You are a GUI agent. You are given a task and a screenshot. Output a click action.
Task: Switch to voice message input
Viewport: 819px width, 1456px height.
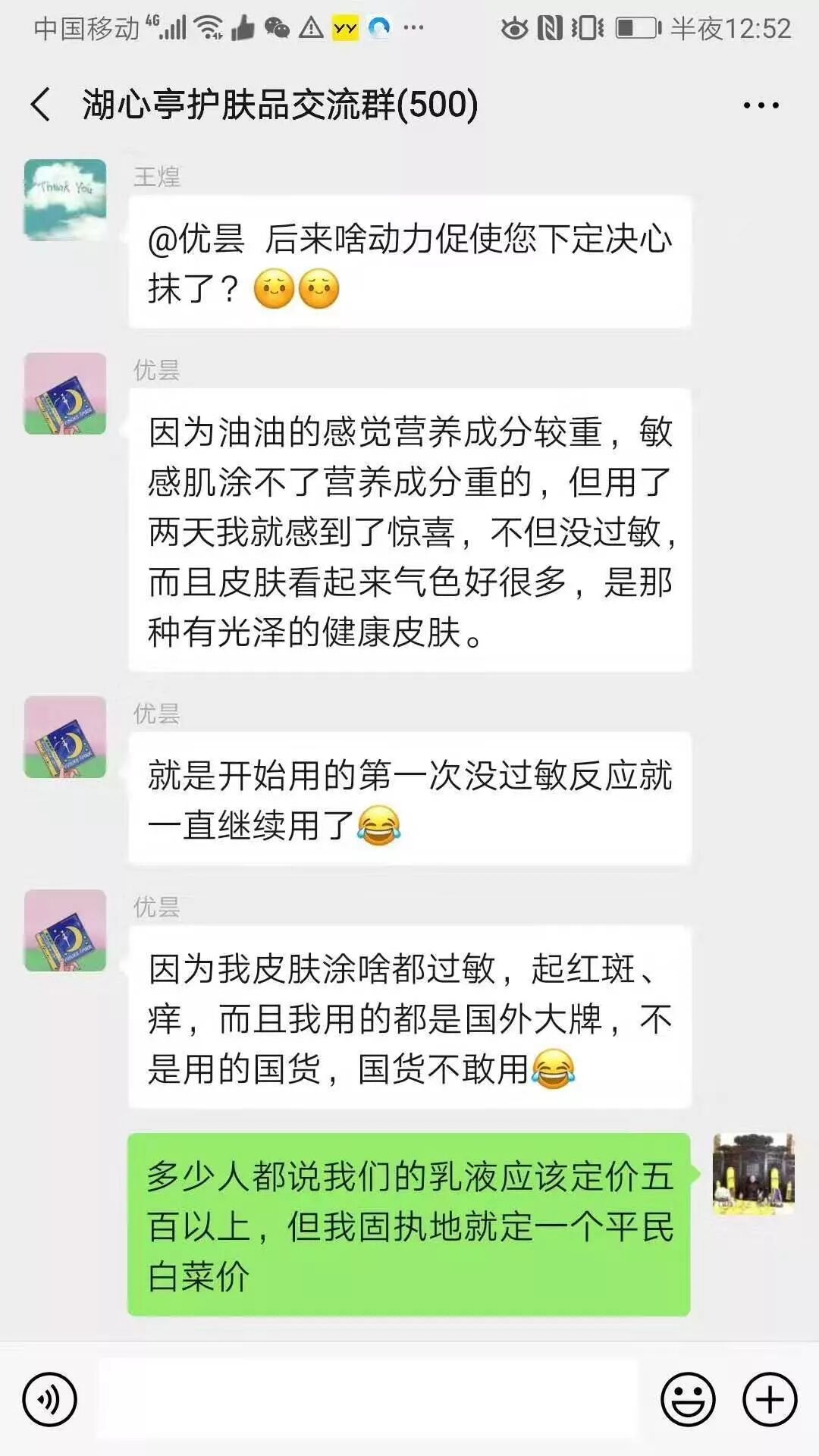[x=50, y=1399]
